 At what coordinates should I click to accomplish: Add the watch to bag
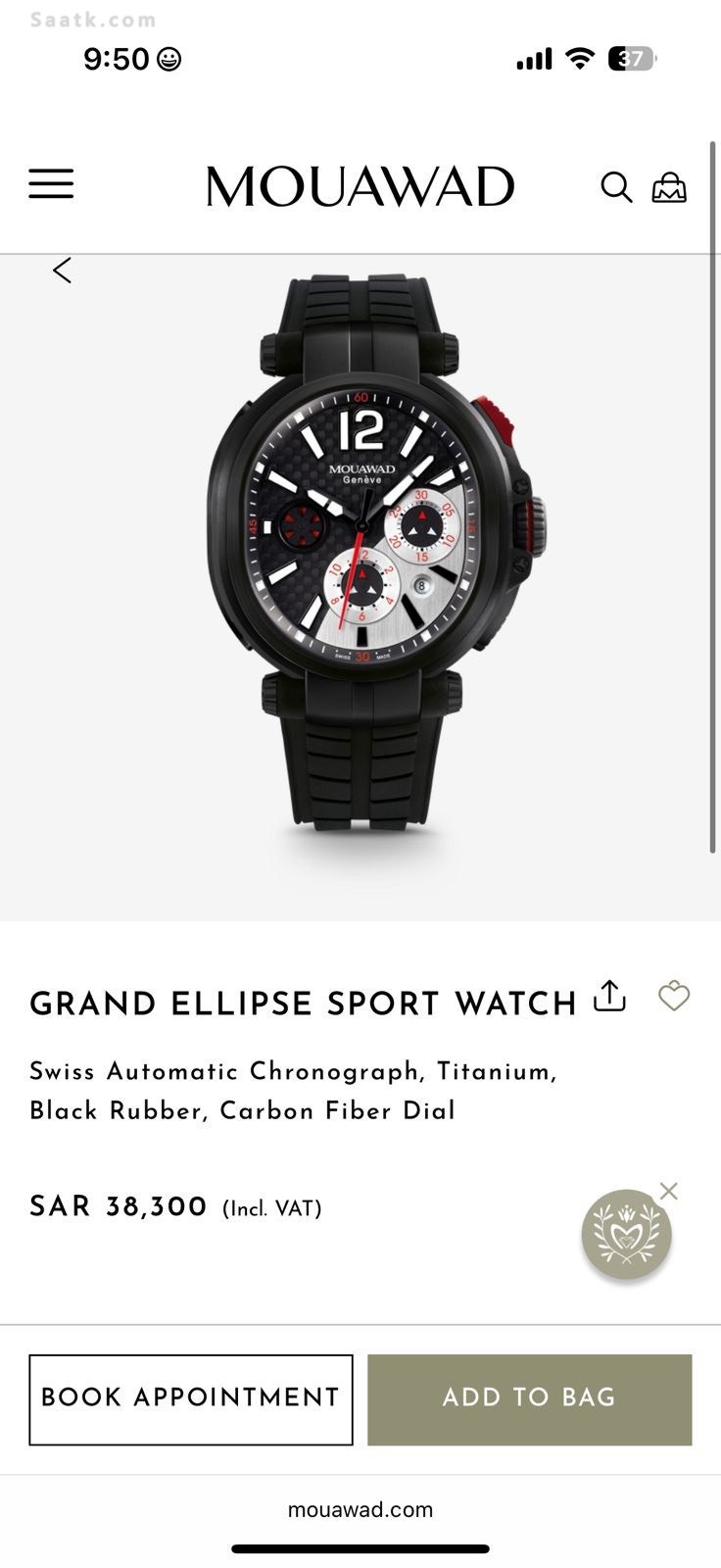pyautogui.click(x=529, y=1399)
